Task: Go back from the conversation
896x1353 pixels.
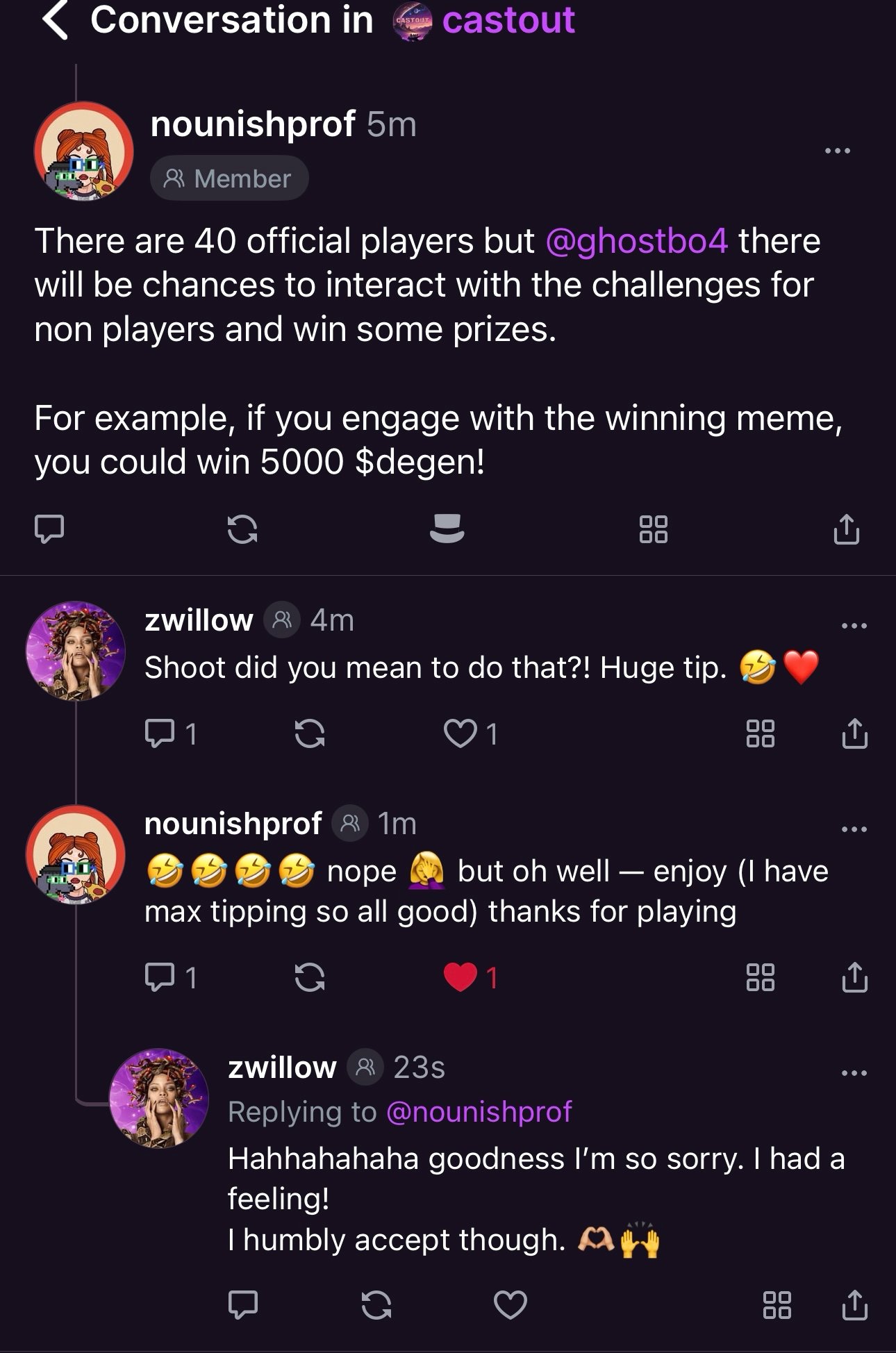Action: [56, 21]
